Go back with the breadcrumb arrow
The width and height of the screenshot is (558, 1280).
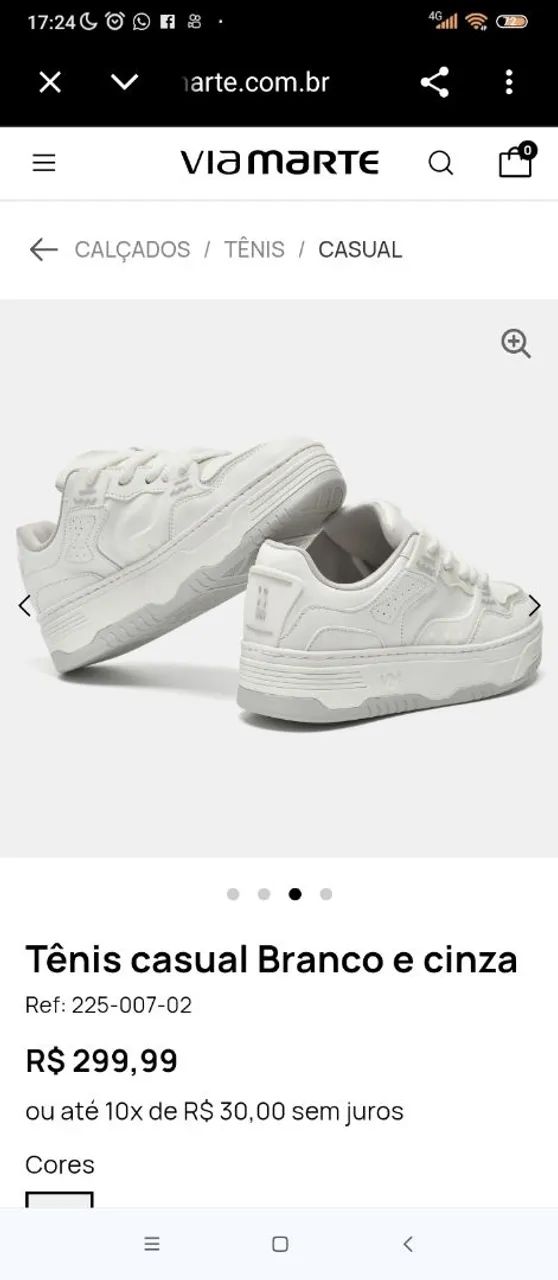[43, 249]
